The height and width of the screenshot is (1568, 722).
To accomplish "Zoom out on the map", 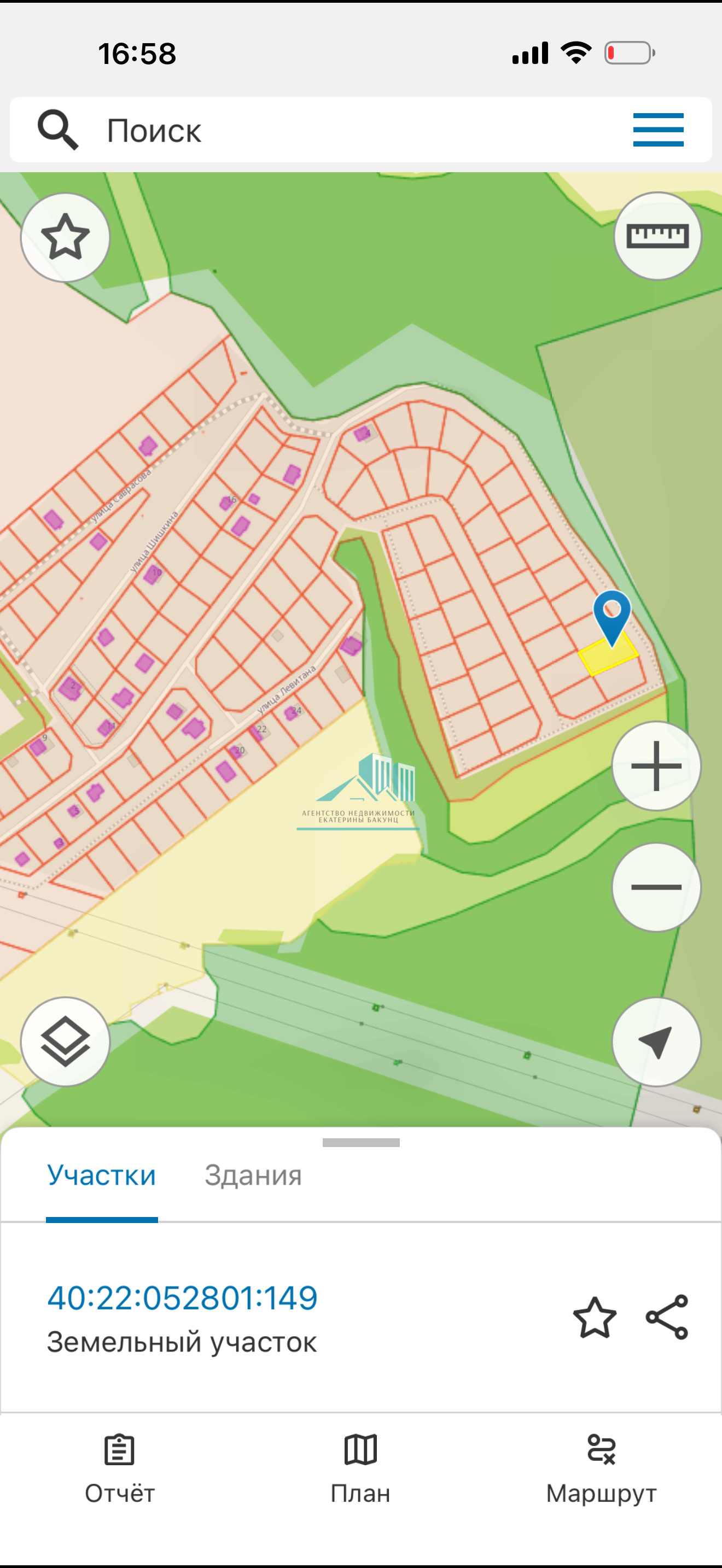I will coord(656,887).
